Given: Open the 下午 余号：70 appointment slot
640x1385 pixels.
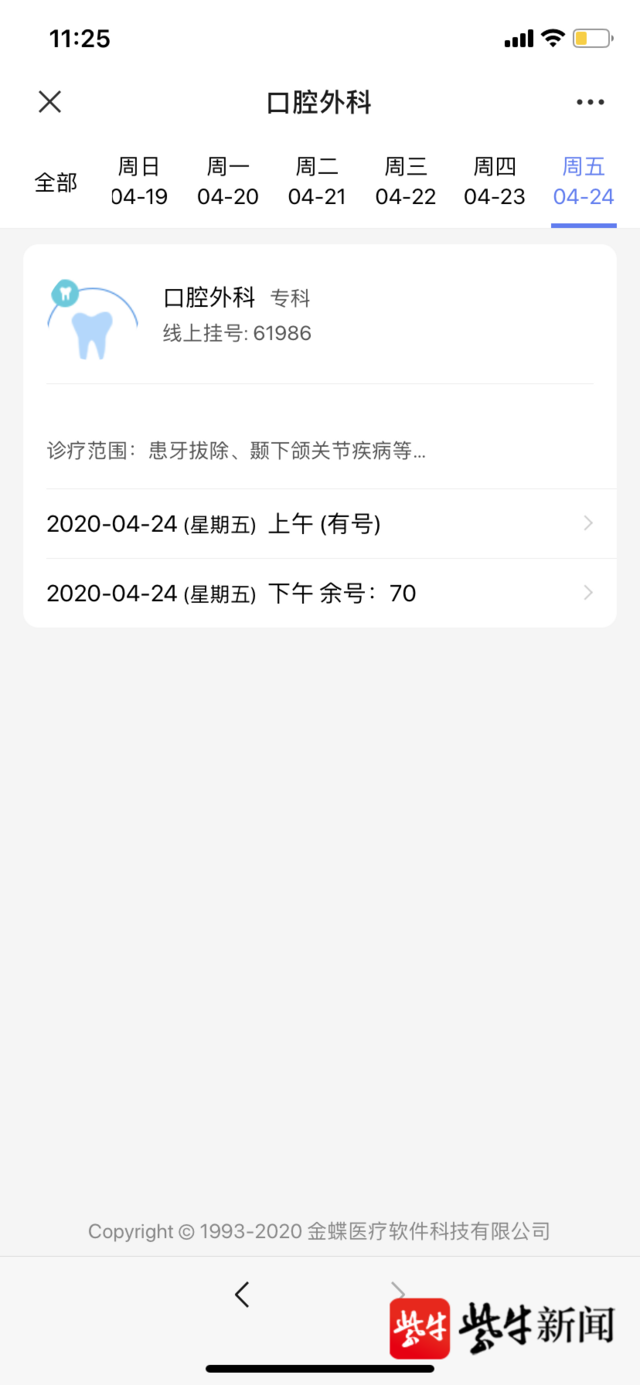Looking at the screenshot, I should (320, 593).
